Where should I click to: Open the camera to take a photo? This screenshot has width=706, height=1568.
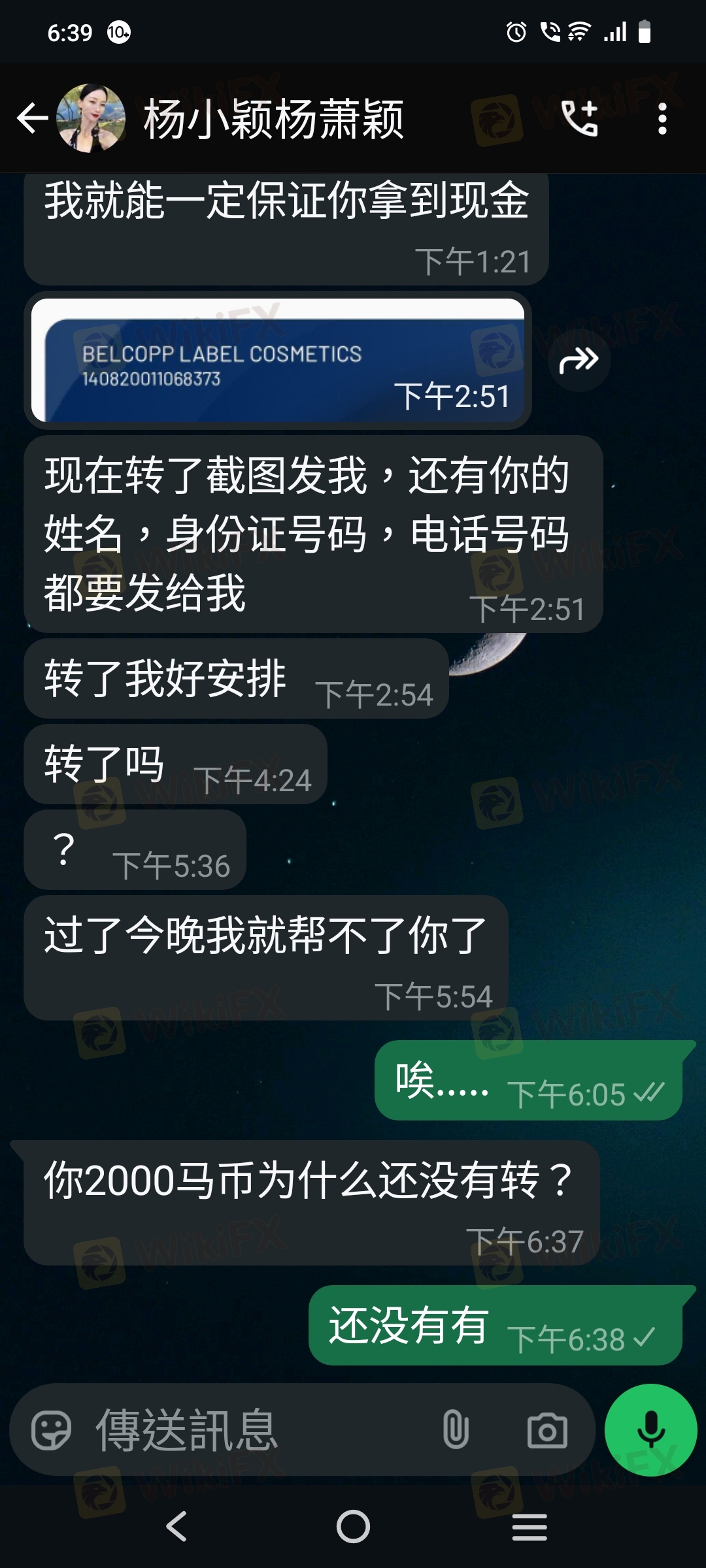(547, 1430)
